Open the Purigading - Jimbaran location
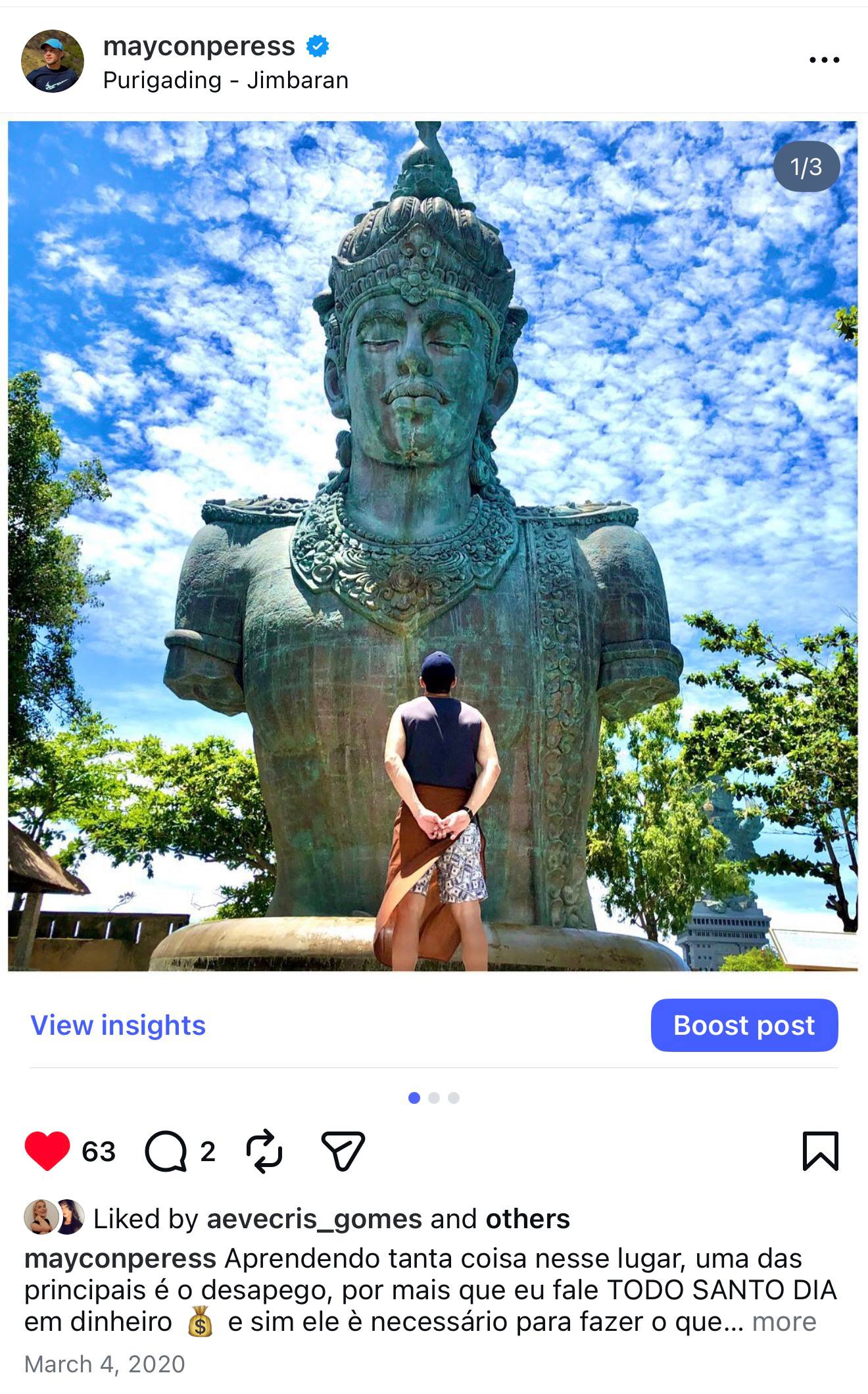 (x=226, y=80)
